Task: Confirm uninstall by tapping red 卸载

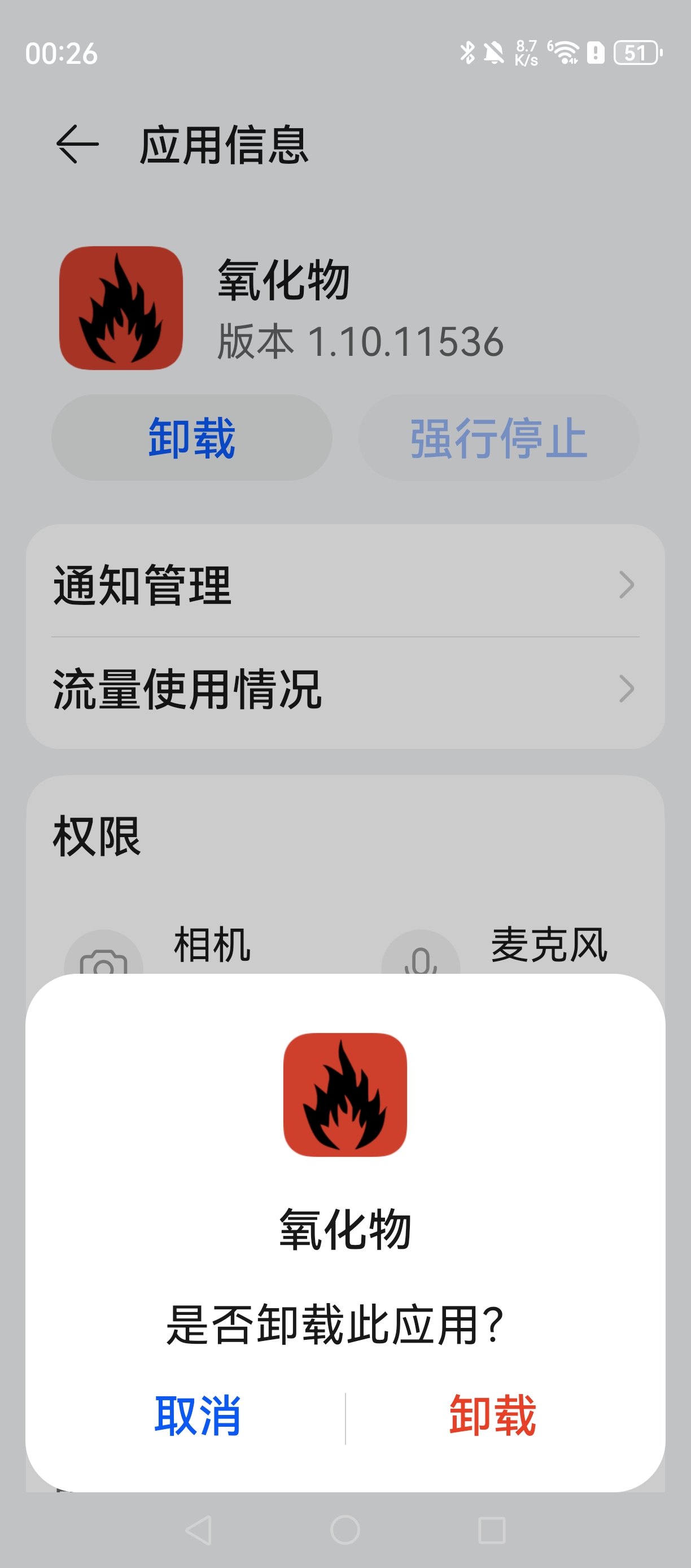Action: point(492,1416)
